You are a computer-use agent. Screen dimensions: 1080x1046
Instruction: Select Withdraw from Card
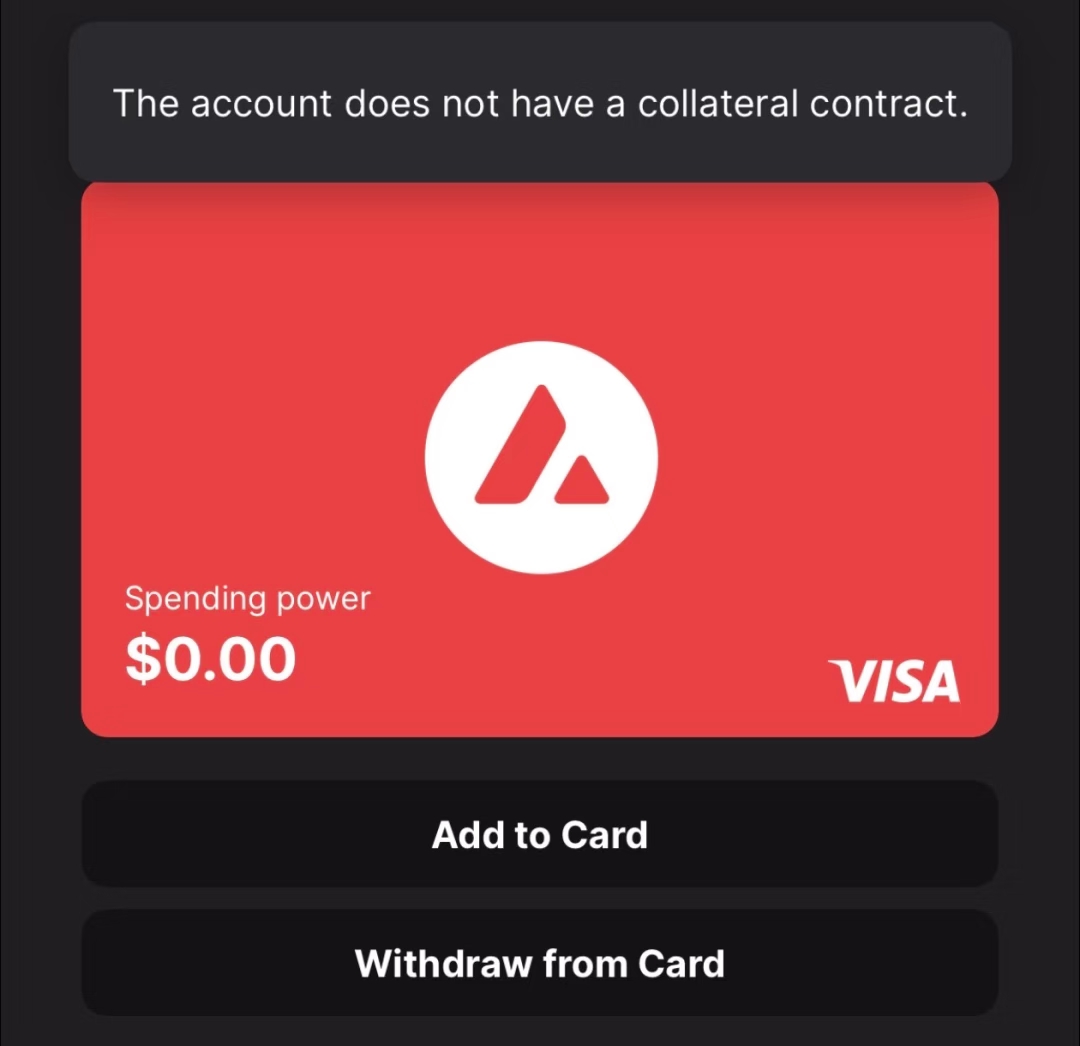(x=539, y=963)
